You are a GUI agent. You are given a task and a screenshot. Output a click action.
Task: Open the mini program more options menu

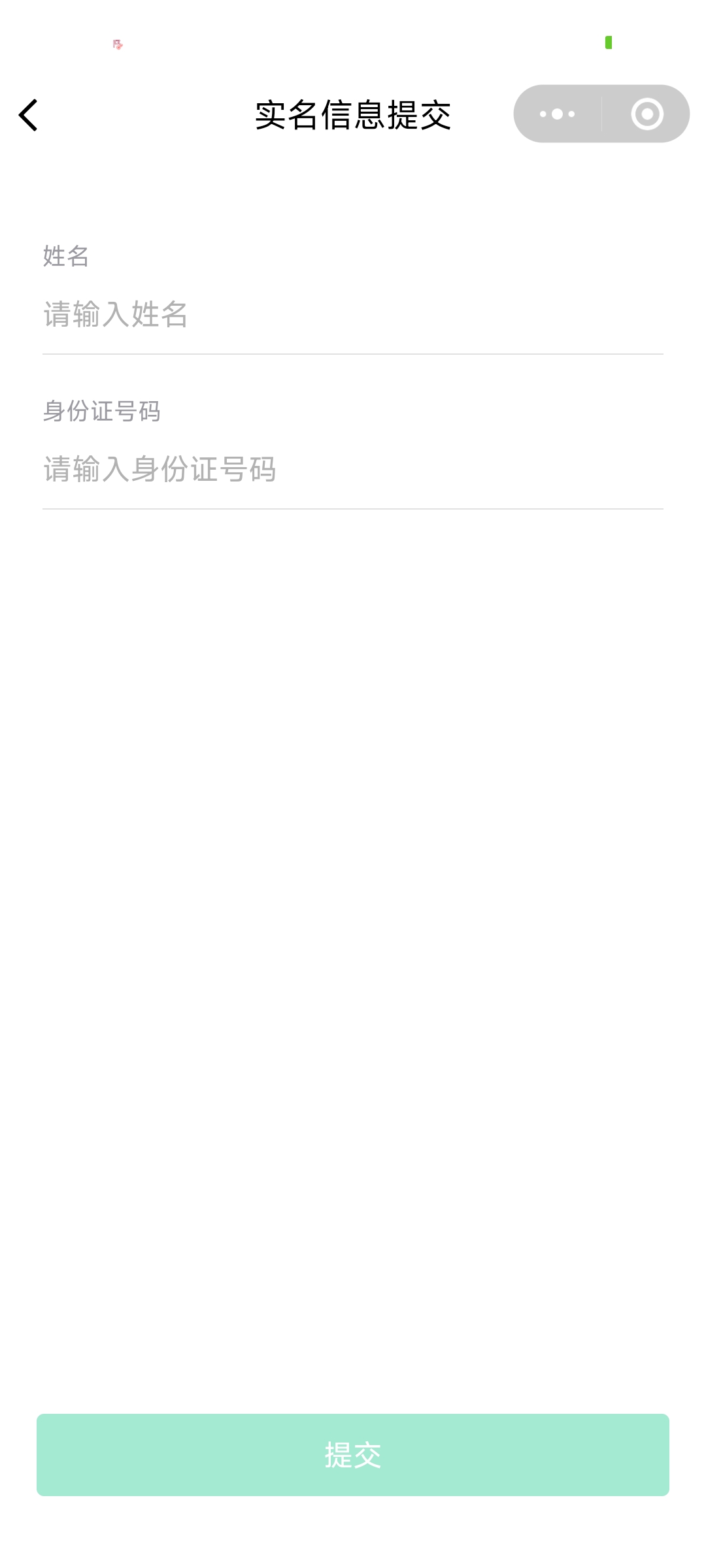pos(558,114)
